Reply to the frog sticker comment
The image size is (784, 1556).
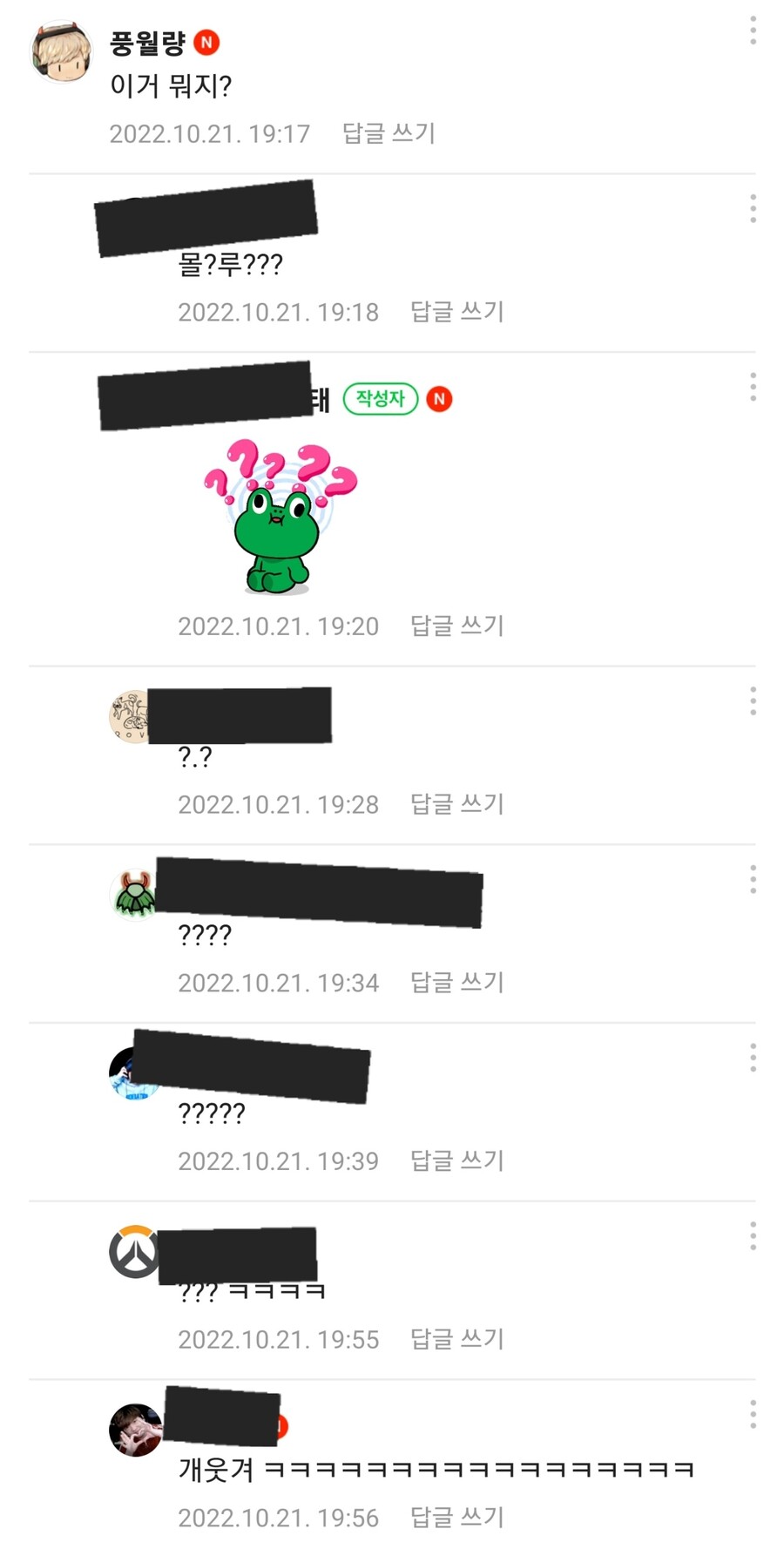(x=456, y=626)
